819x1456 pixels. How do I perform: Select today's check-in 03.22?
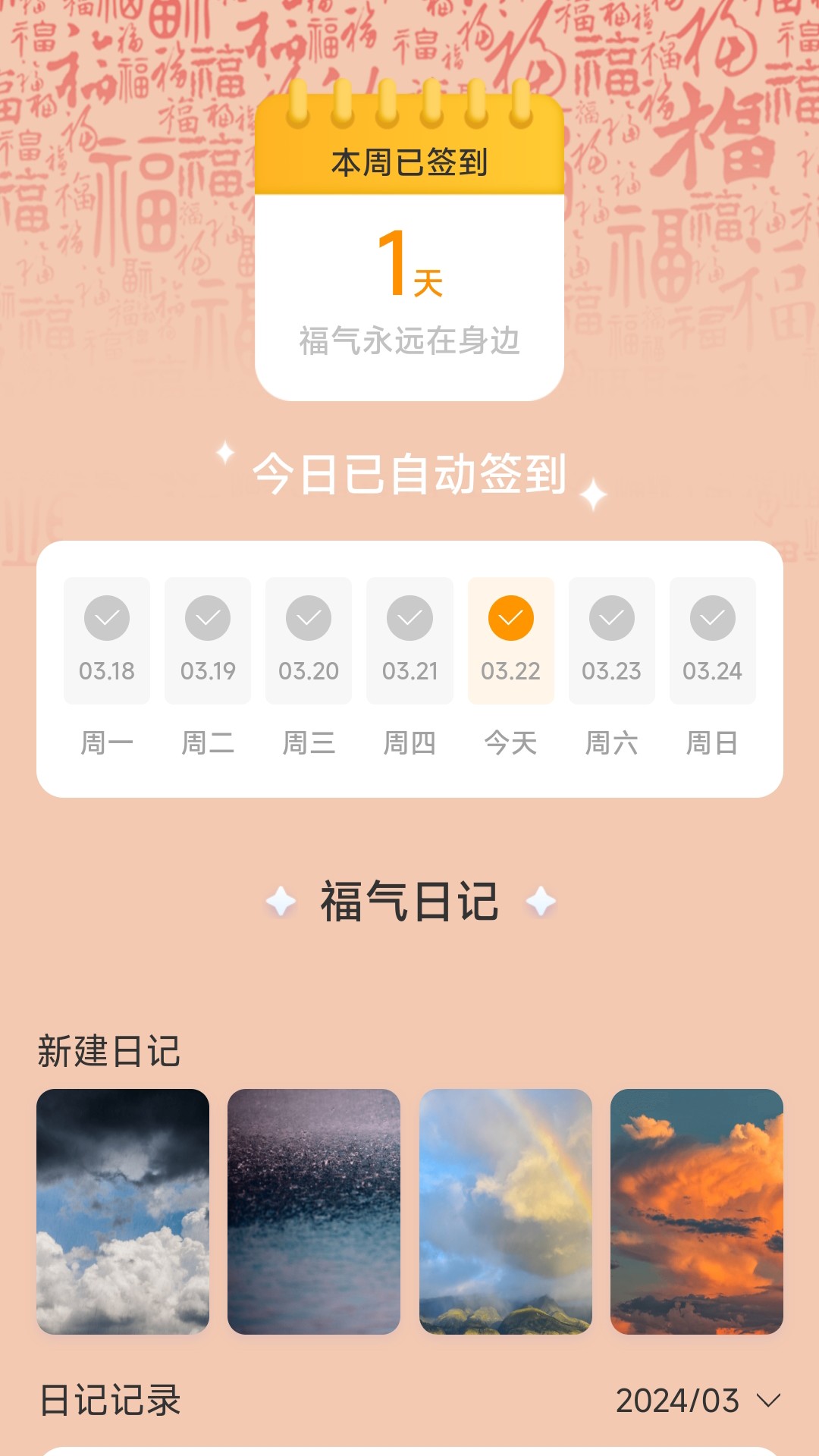click(510, 641)
